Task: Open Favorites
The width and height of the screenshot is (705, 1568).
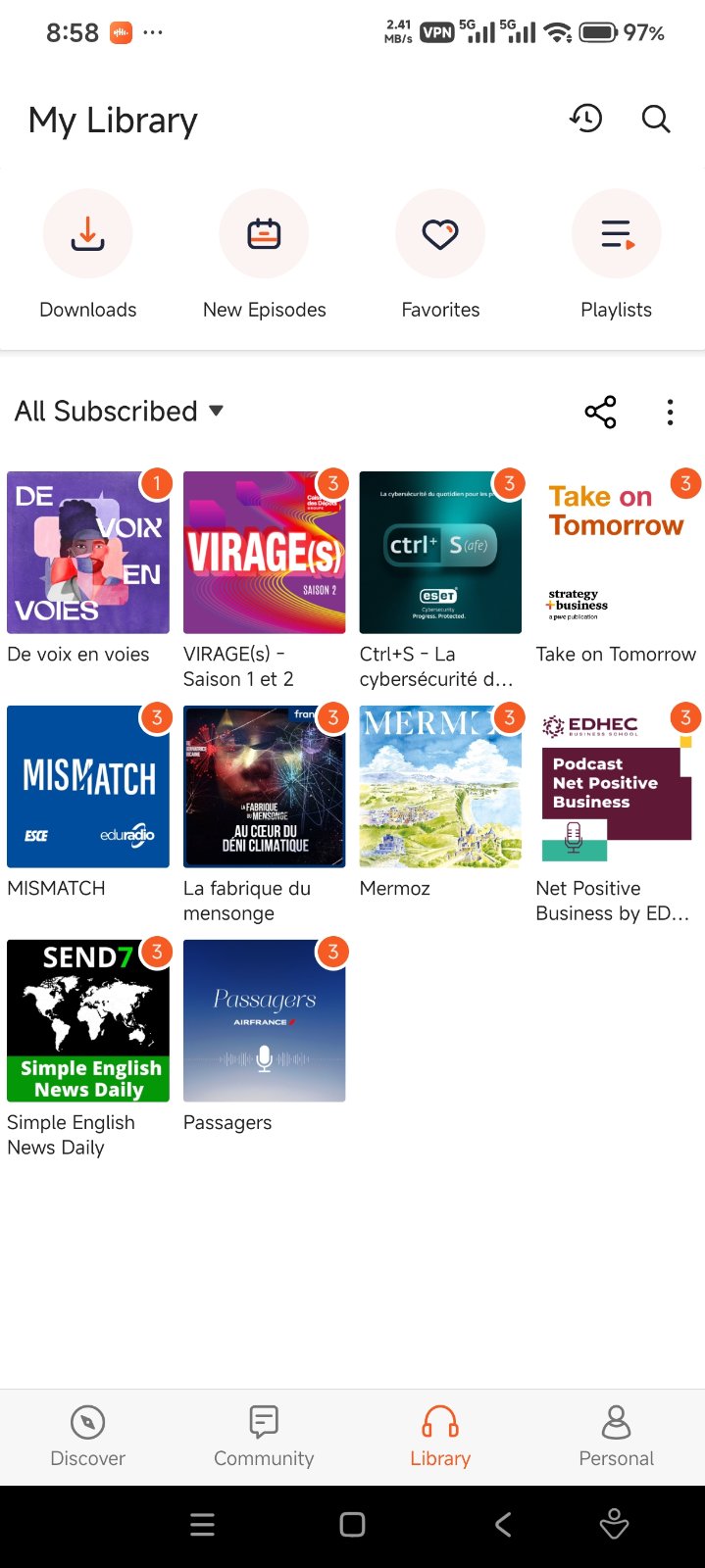Action: click(x=440, y=234)
